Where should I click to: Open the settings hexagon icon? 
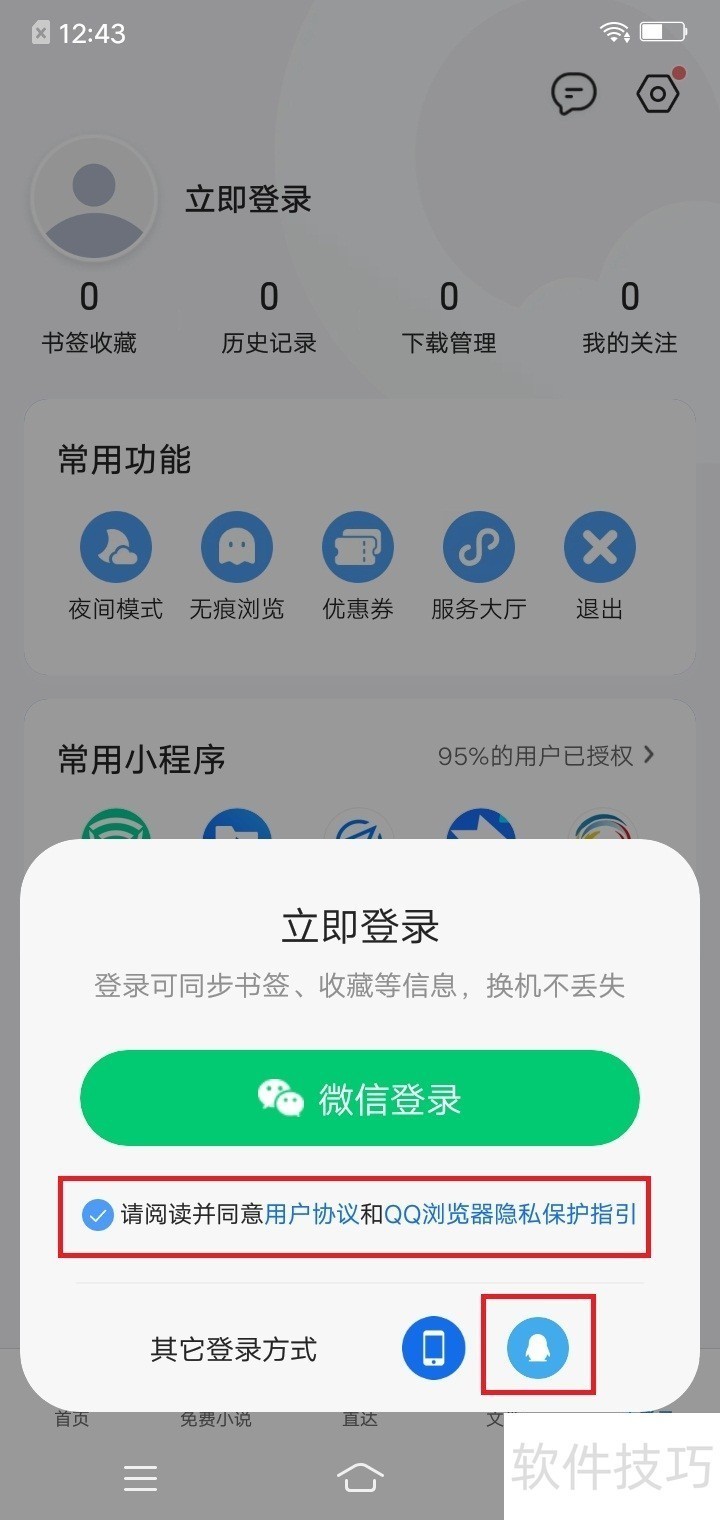tap(658, 94)
